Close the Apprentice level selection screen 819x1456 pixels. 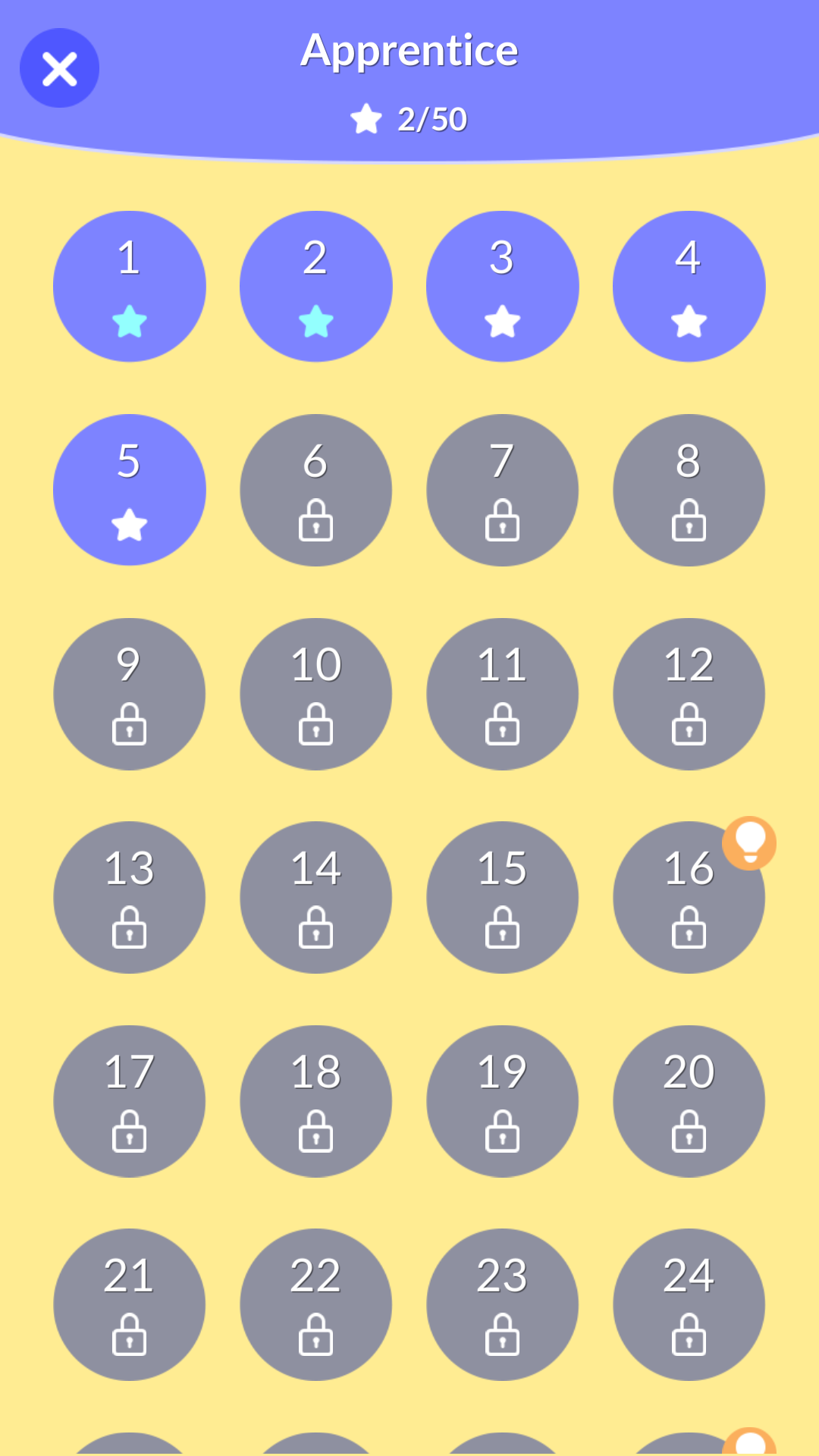point(59,68)
